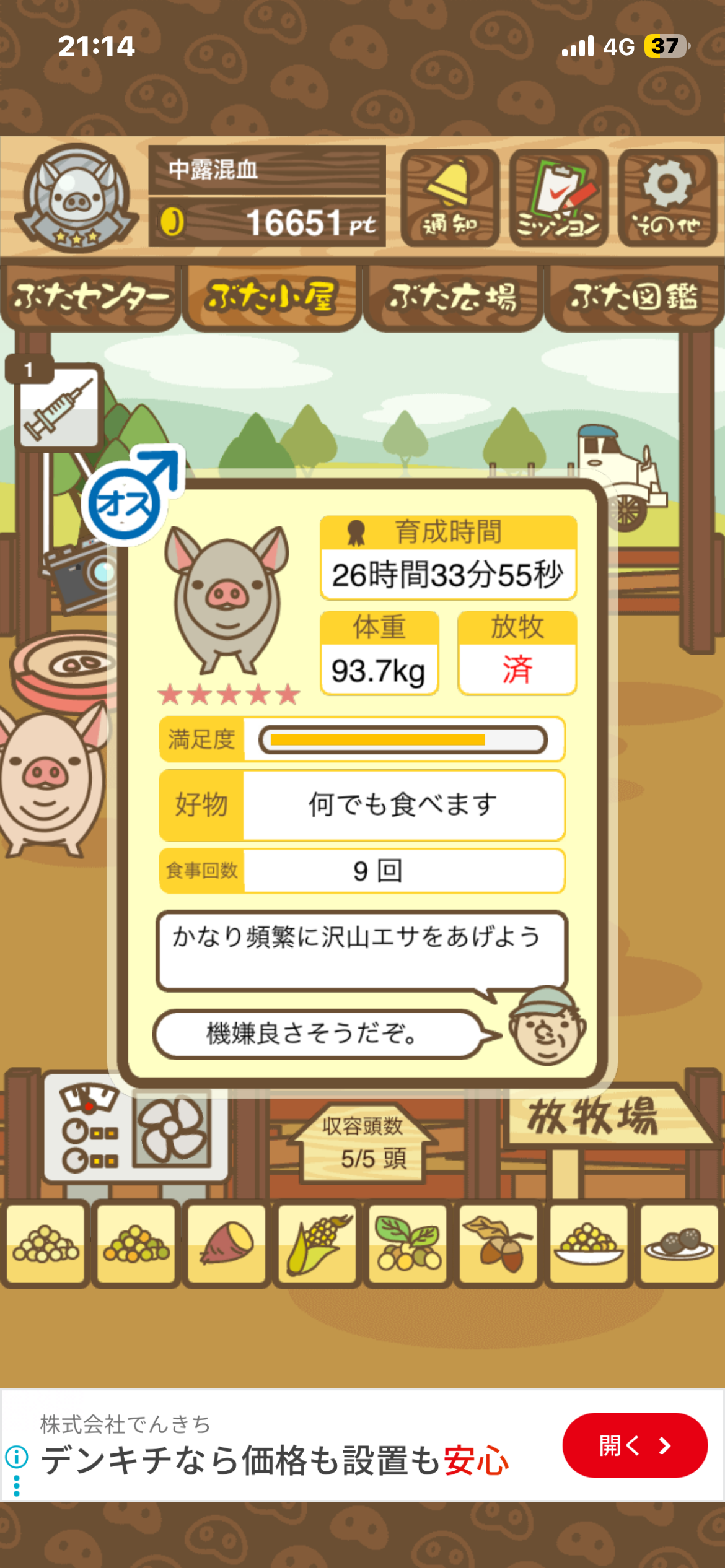Select the leafy greens feed
This screenshot has height=1568, width=725.
(x=408, y=1244)
